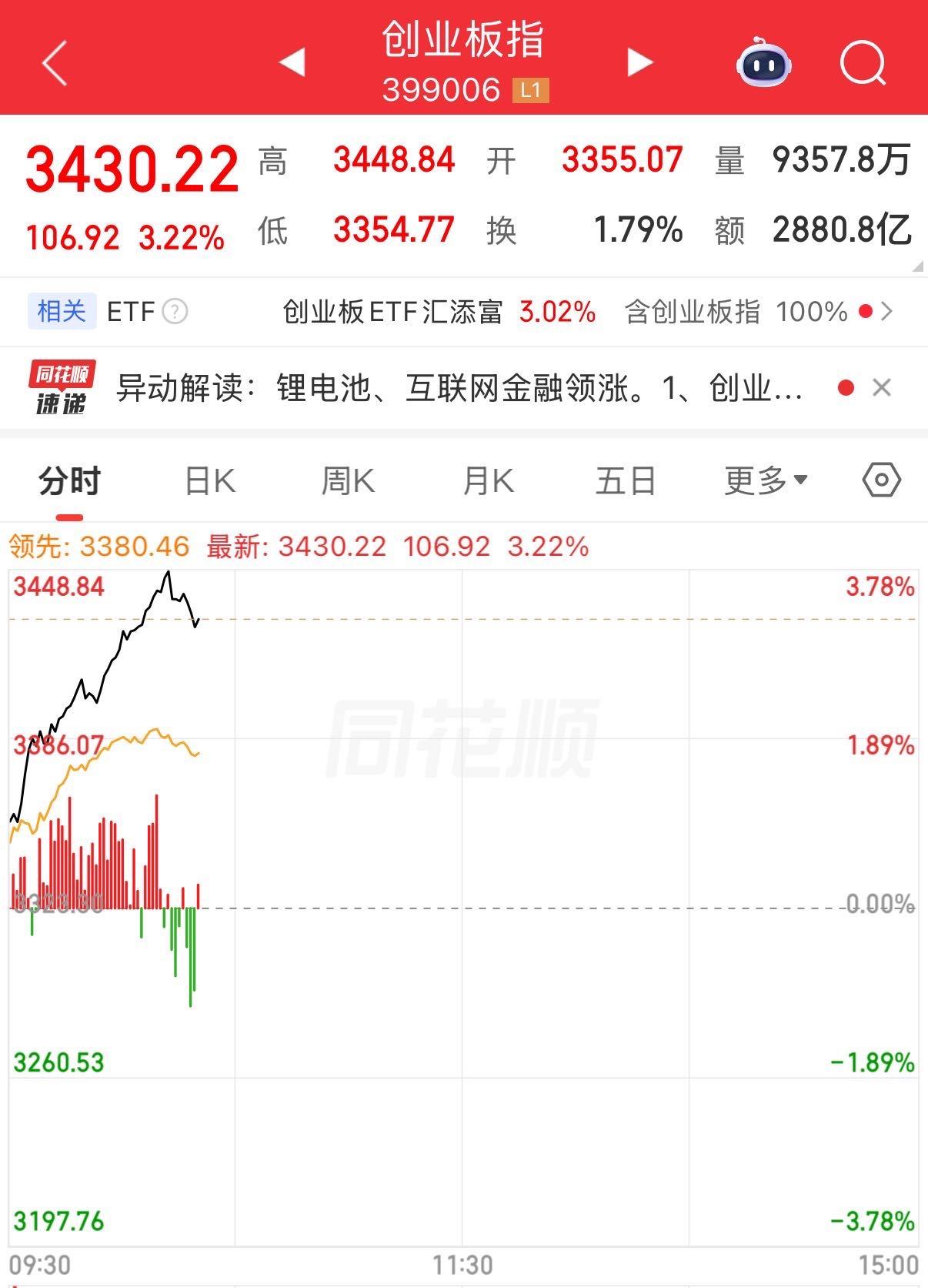928x1288 pixels.
Task: Switch to the 日K chart tab
Action: click(x=210, y=481)
